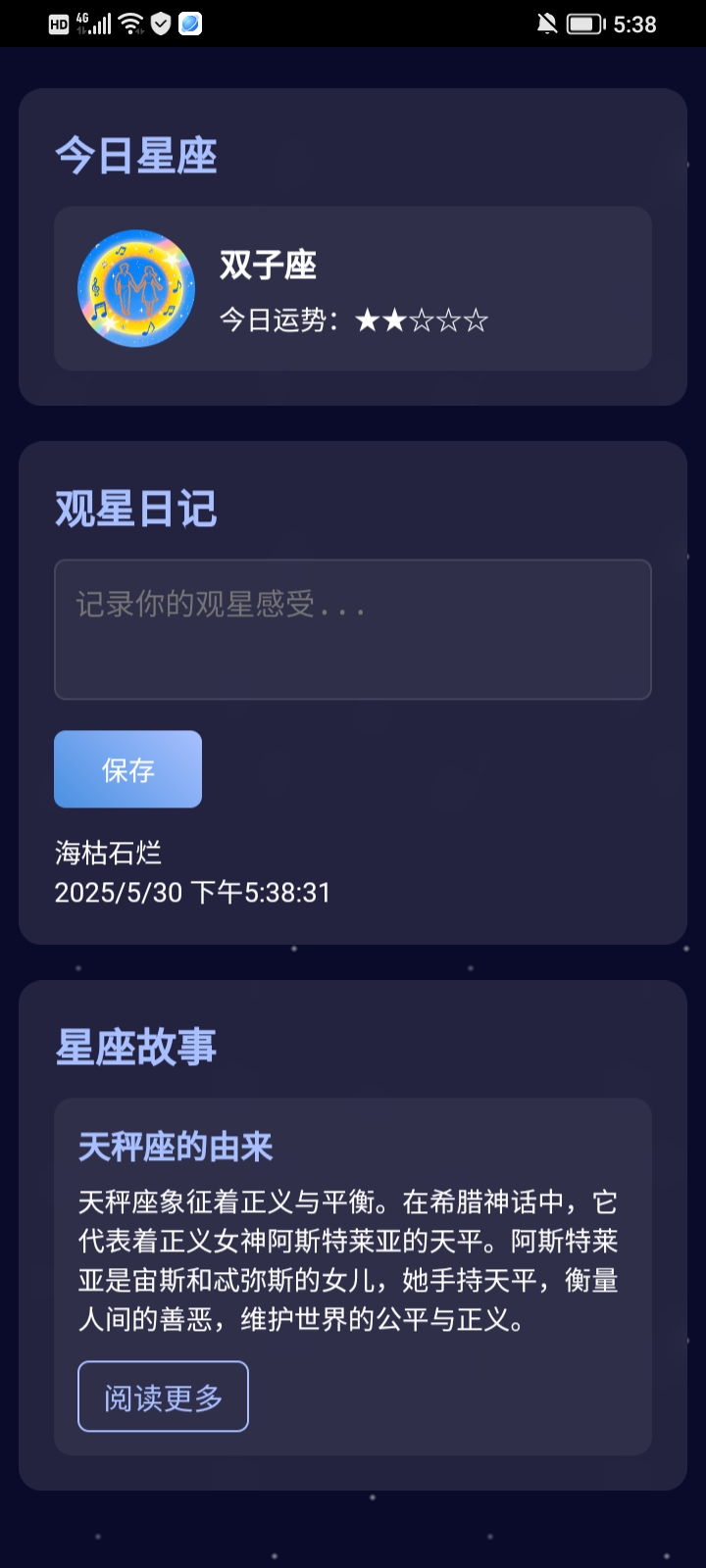
Task: Tap the first filled fortune star
Action: (367, 319)
